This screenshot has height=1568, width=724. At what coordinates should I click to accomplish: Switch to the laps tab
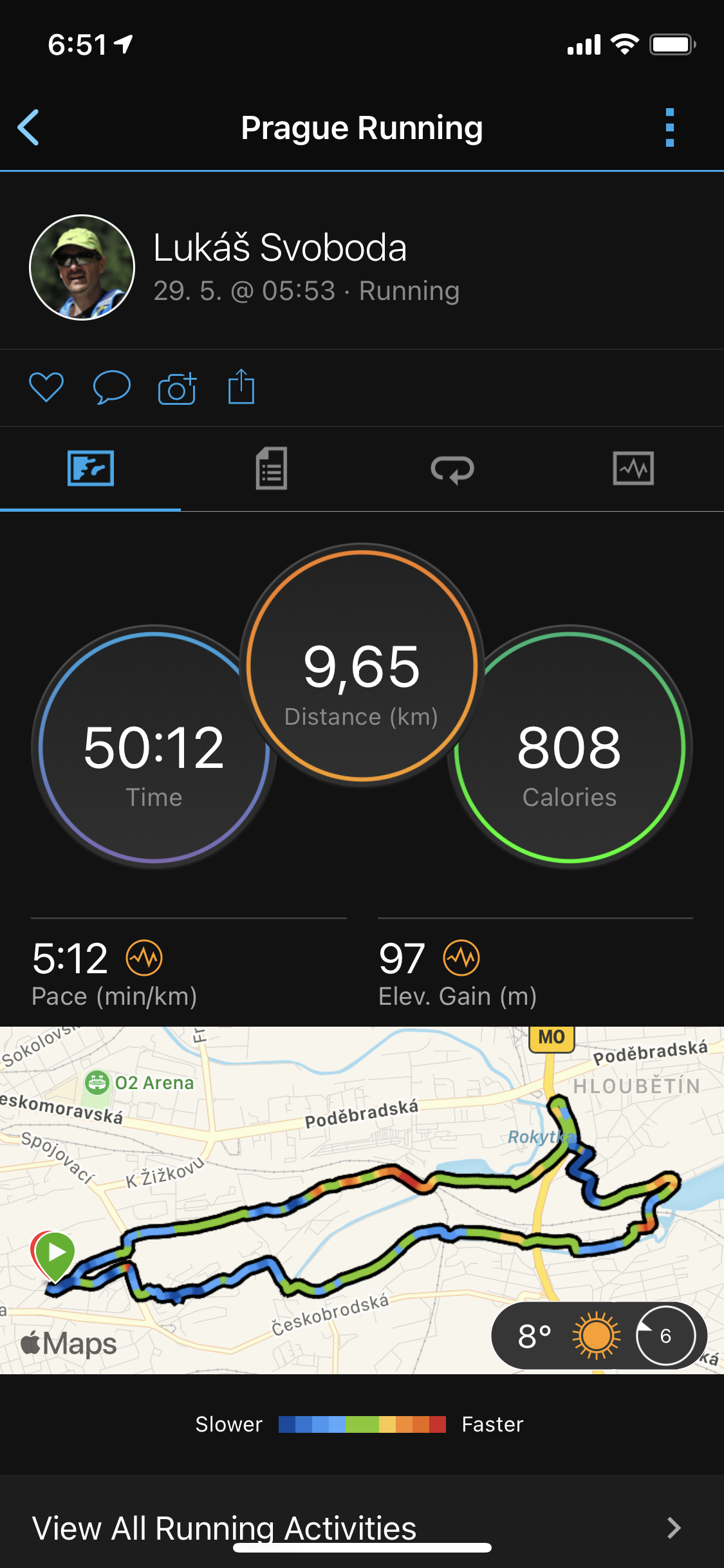point(452,469)
